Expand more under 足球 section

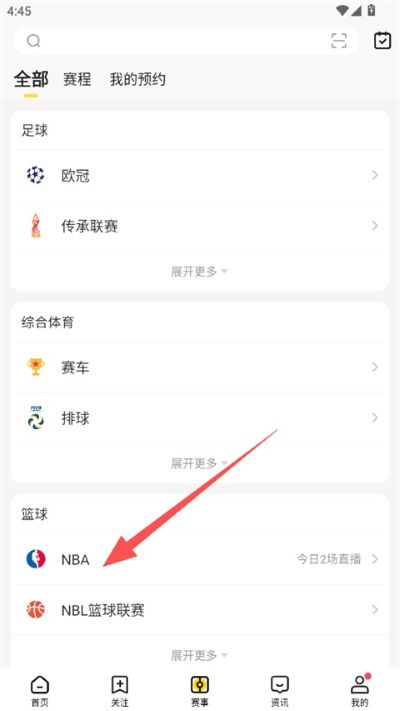tap(200, 272)
